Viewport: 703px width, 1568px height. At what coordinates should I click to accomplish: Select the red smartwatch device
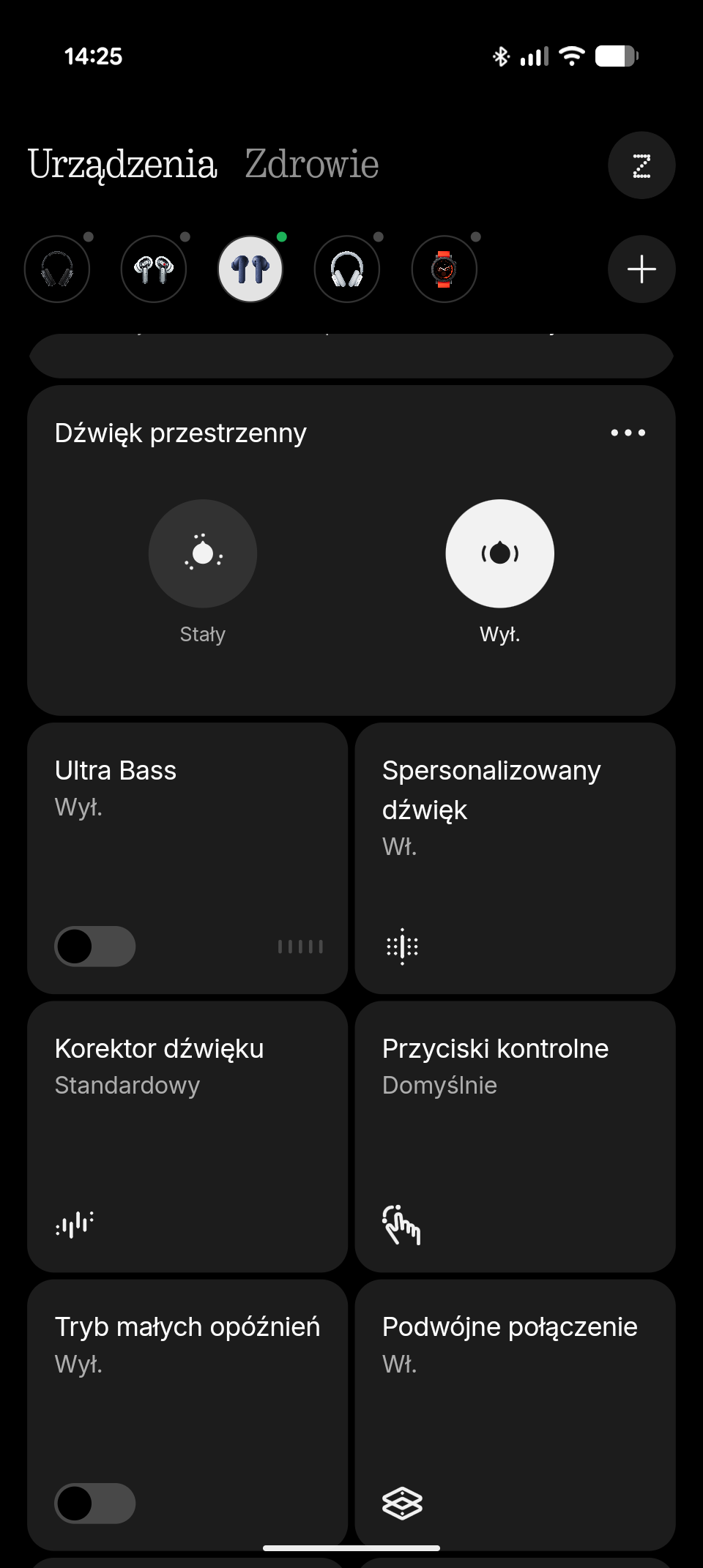click(x=444, y=269)
